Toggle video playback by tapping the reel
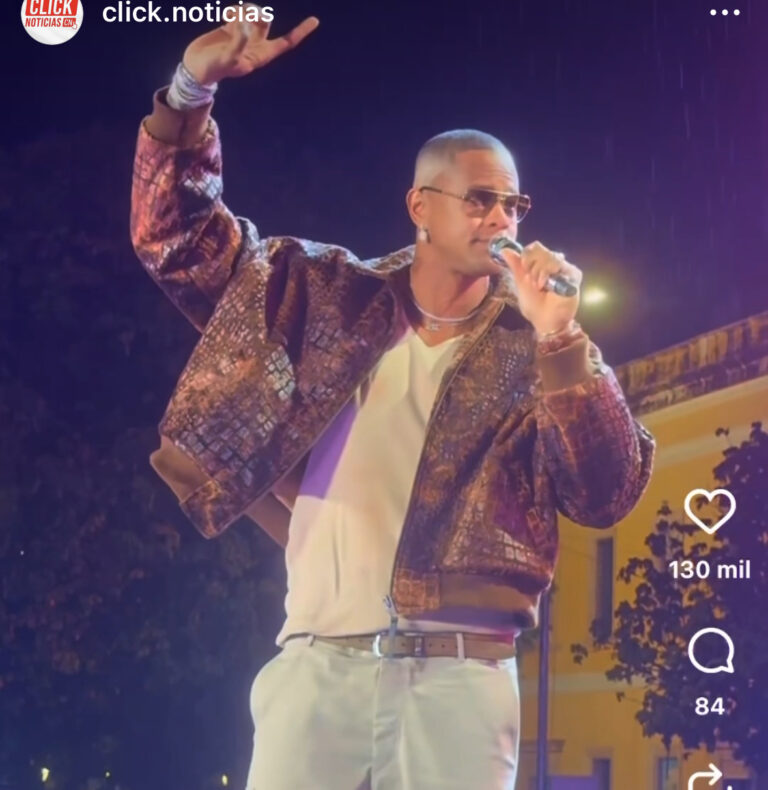 pos(350,400)
